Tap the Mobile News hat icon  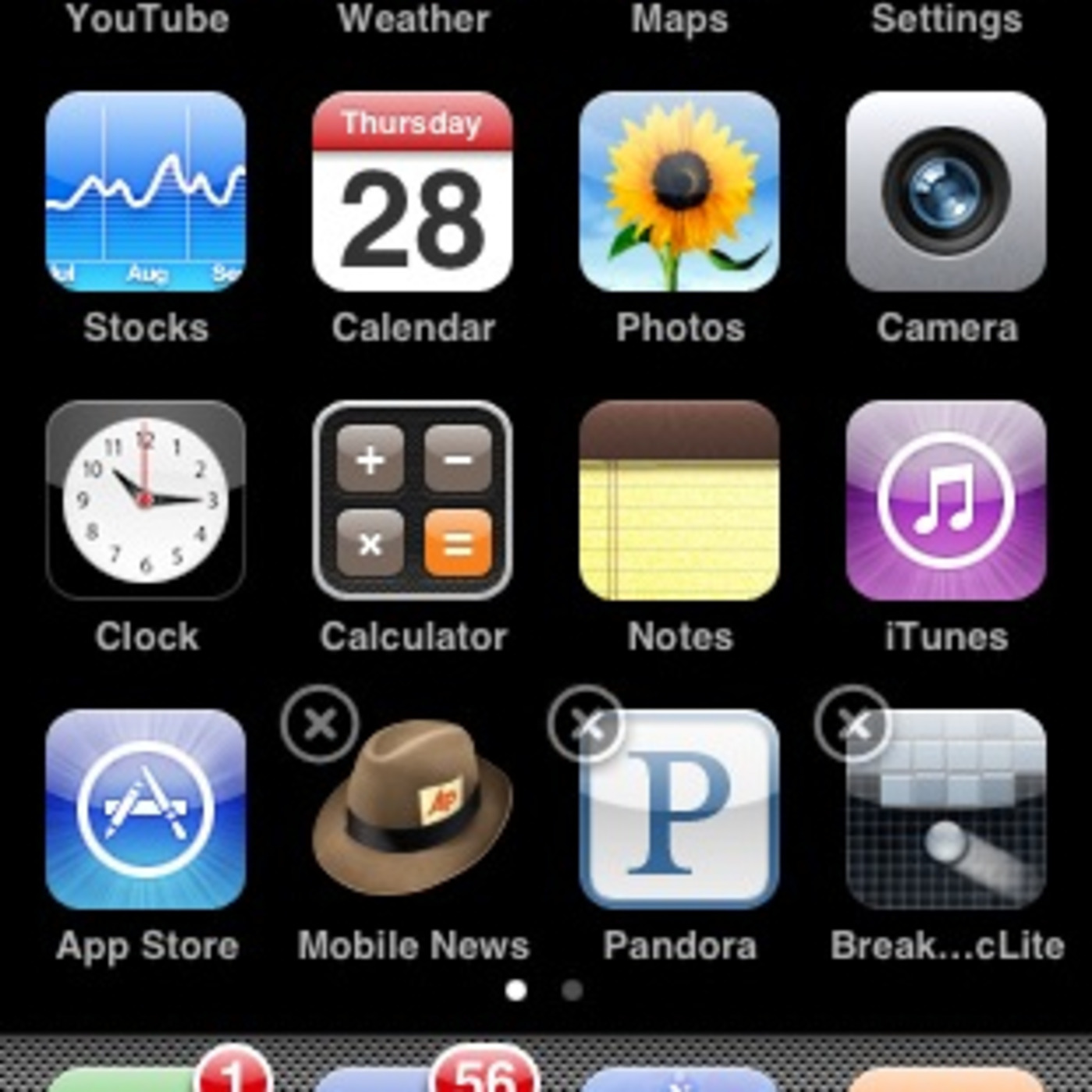click(413, 811)
